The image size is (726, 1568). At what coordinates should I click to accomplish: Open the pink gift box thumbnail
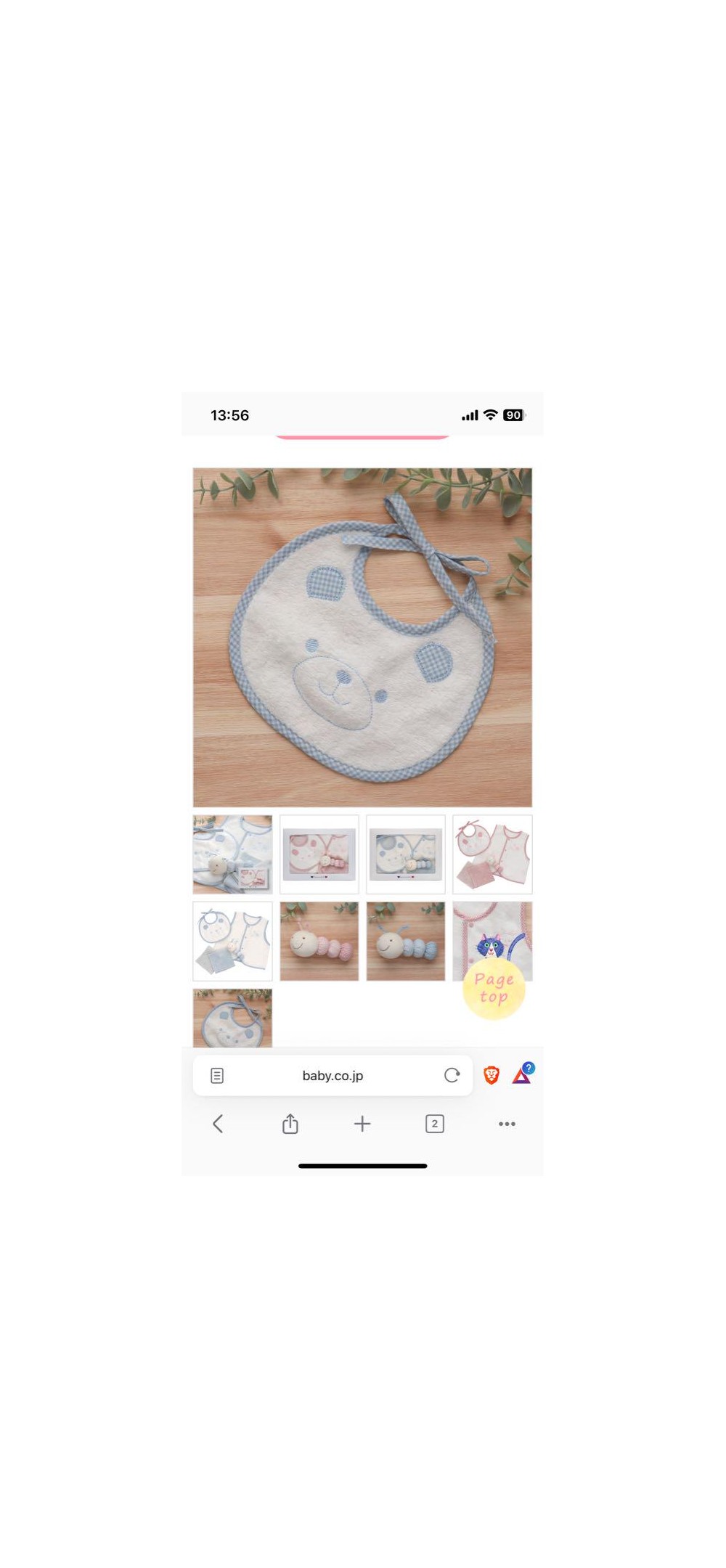319,854
